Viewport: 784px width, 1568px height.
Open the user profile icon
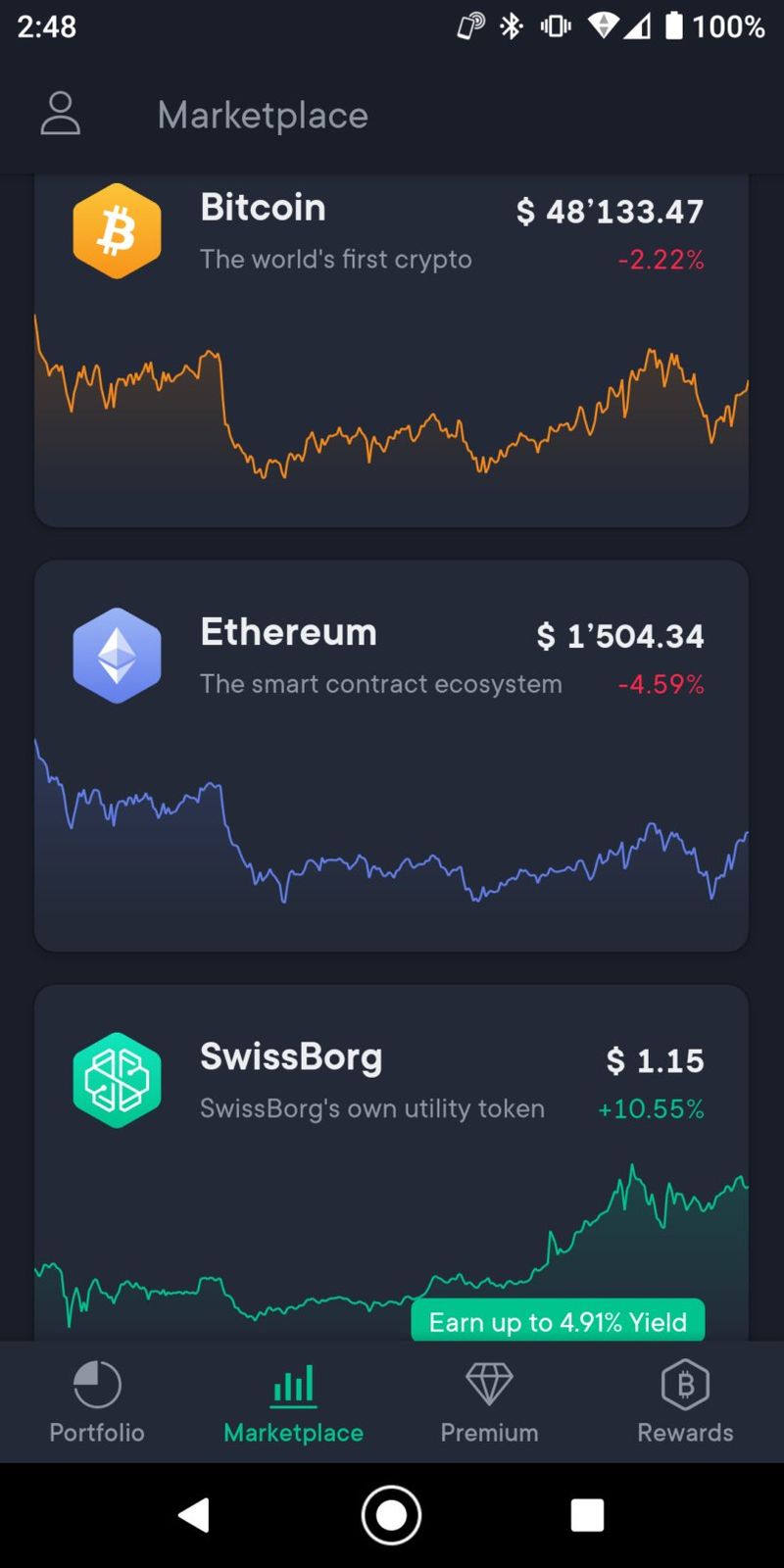click(61, 114)
